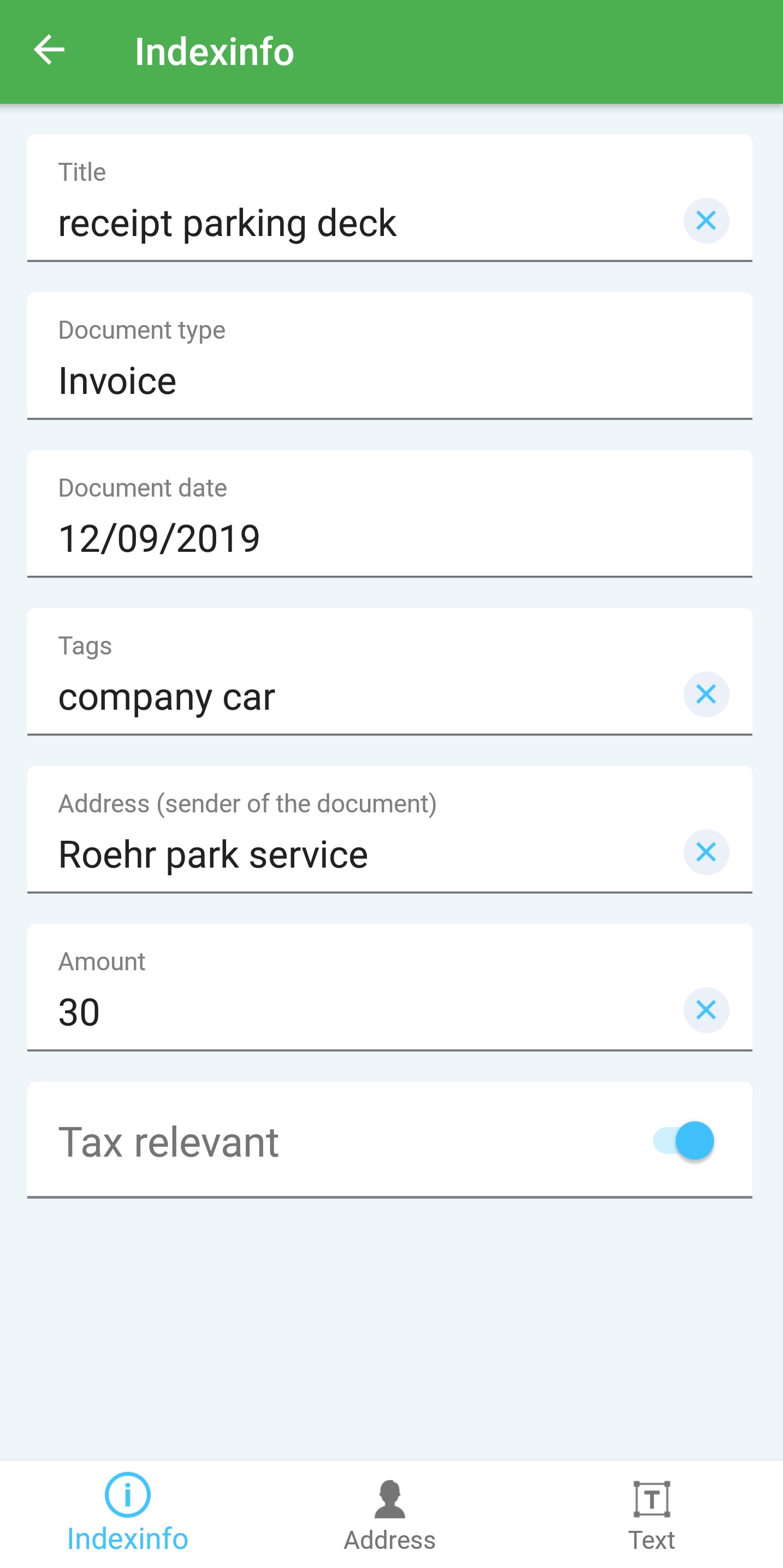Viewport: 783px width, 1568px height.
Task: Clear the Title field text
Action: click(x=705, y=220)
